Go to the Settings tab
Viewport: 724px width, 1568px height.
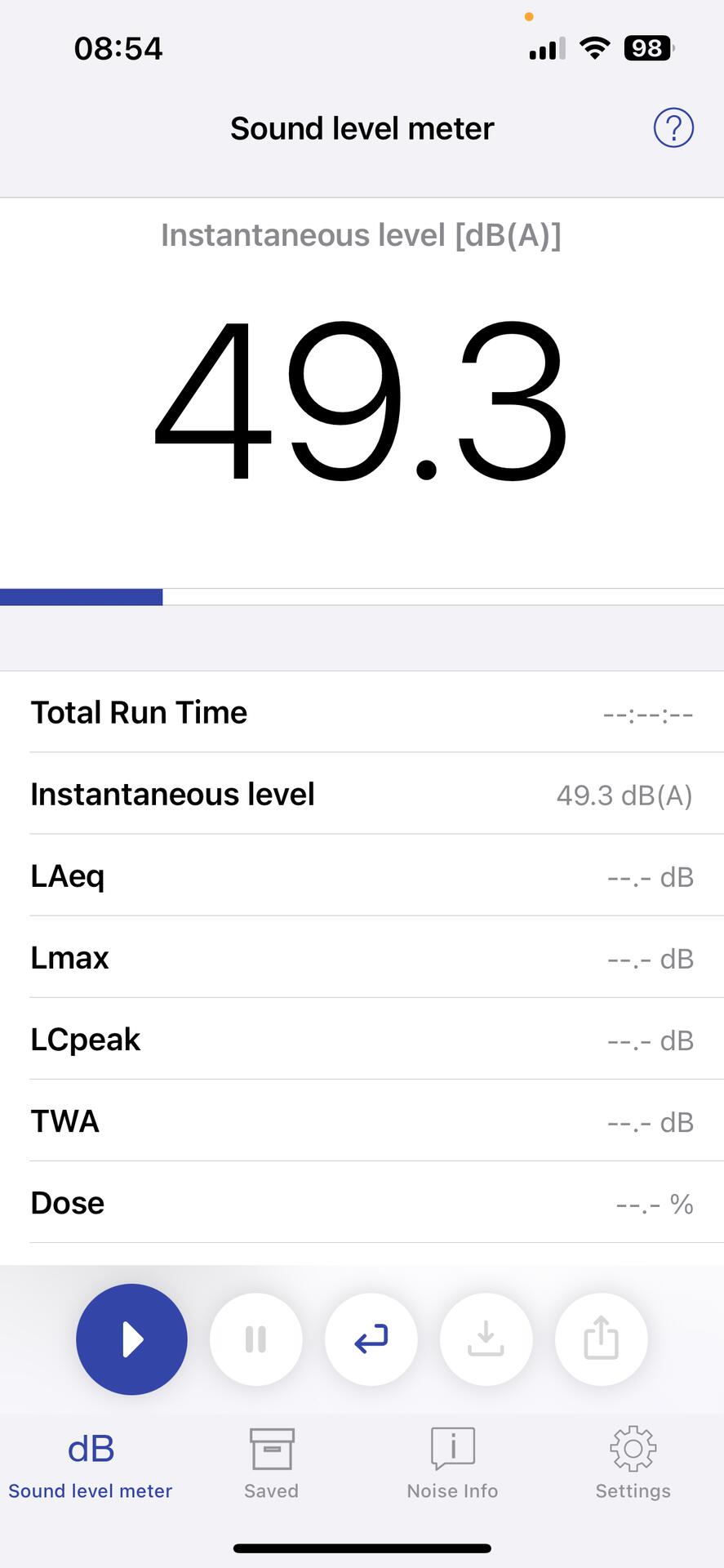click(x=633, y=1463)
